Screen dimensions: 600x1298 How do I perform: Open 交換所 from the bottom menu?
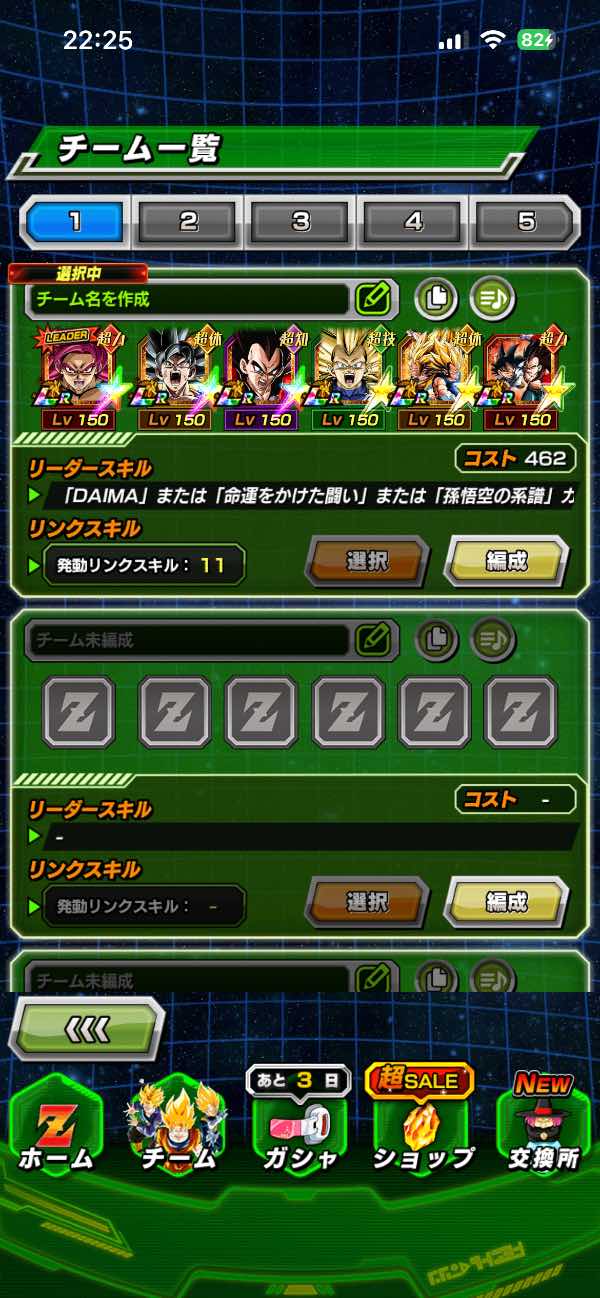pos(545,1130)
